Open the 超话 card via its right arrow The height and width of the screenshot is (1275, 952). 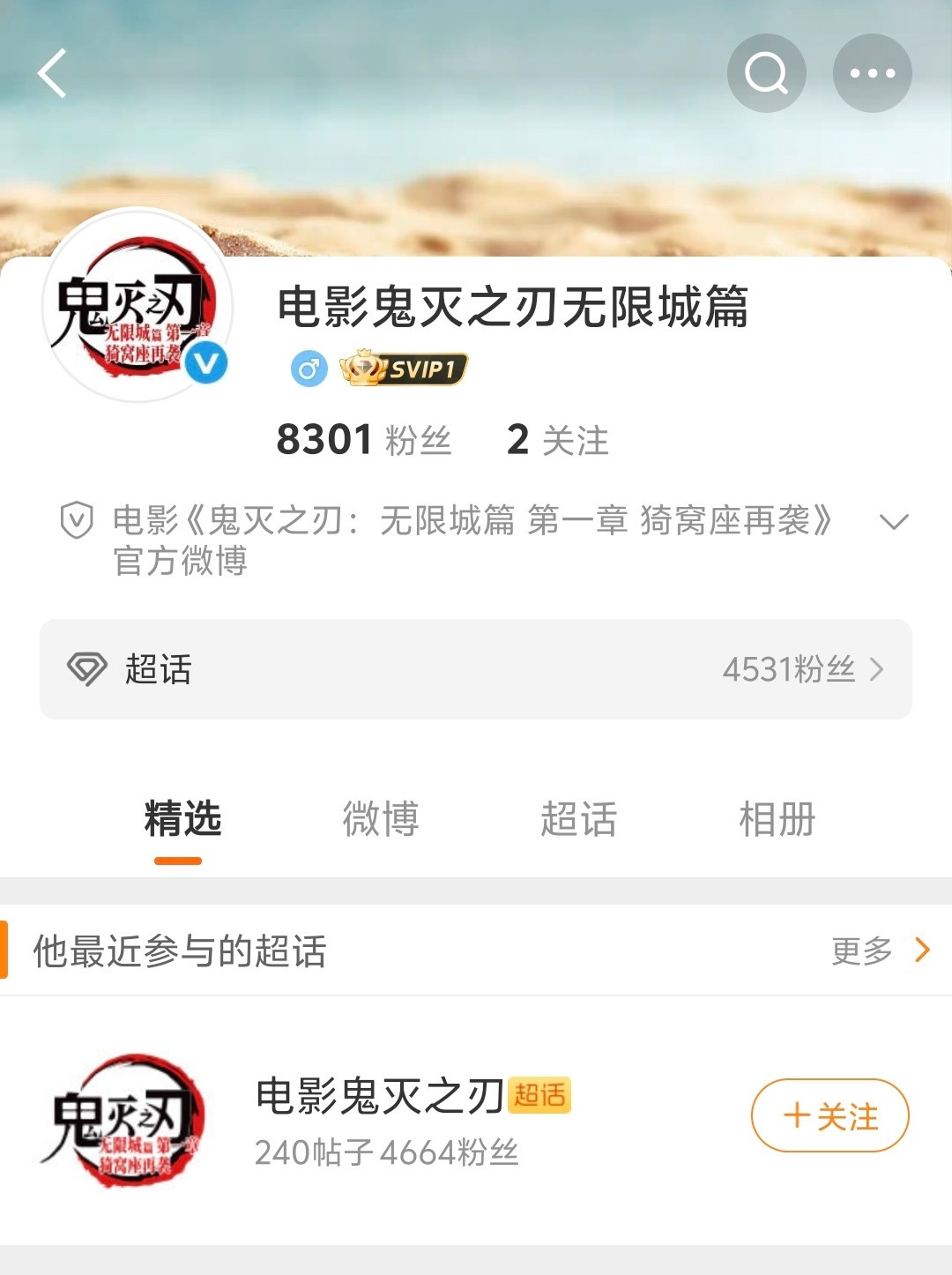[876, 669]
